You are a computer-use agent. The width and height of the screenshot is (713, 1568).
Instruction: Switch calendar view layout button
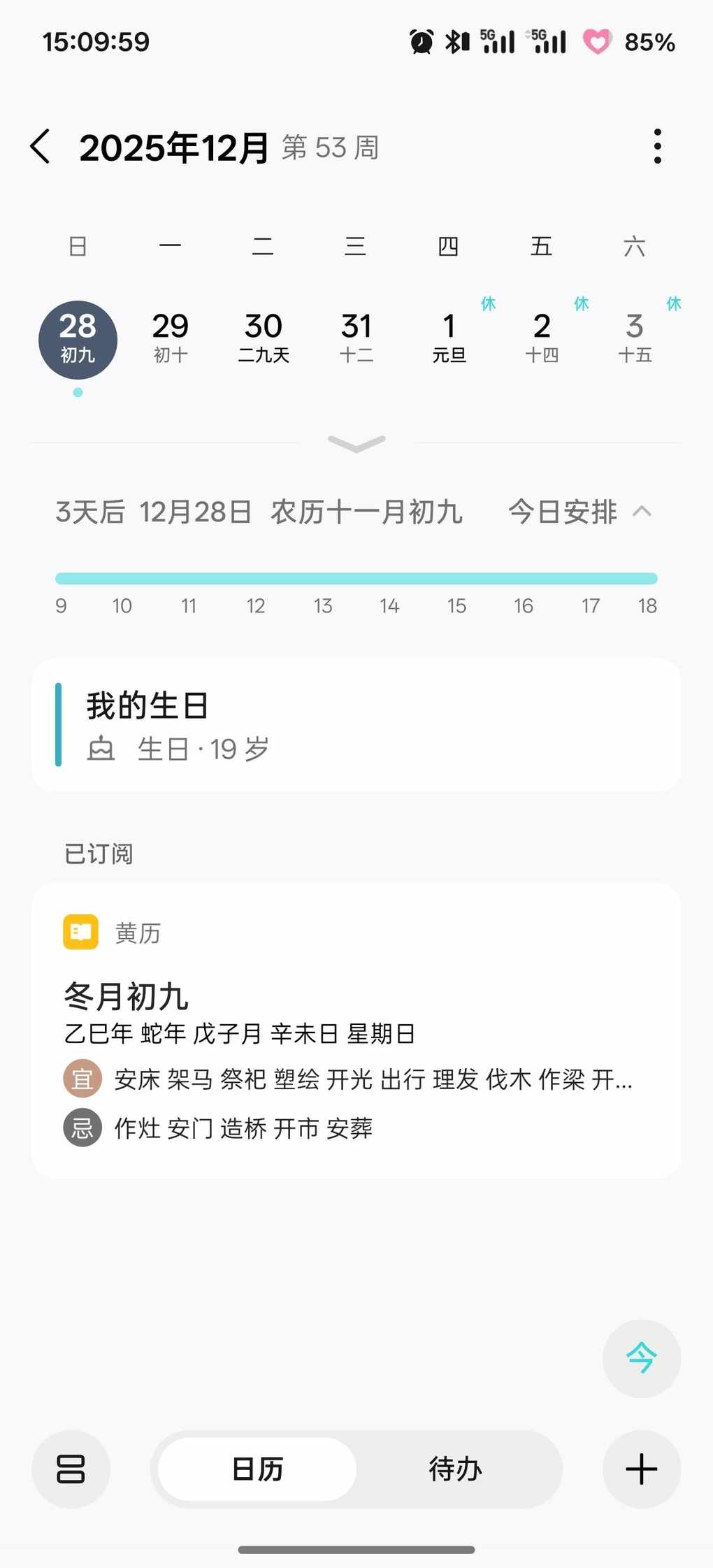click(x=71, y=1469)
